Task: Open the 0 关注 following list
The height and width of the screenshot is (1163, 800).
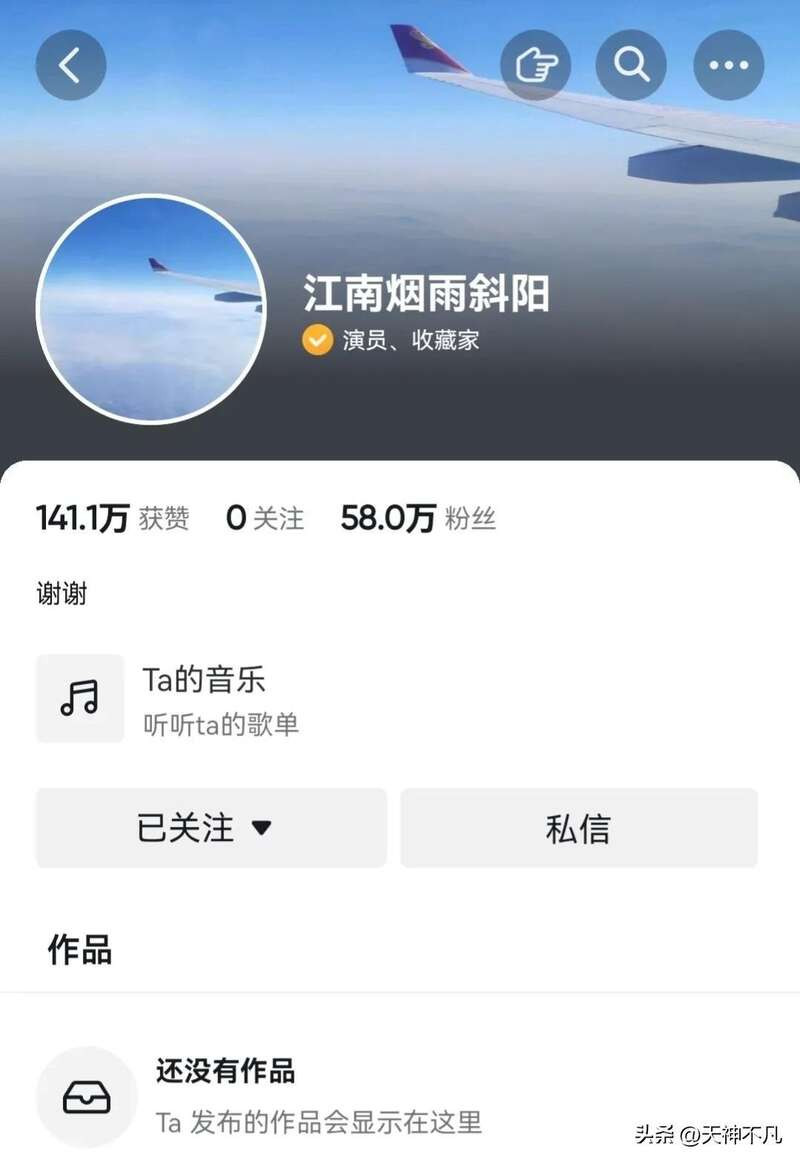Action: (x=265, y=518)
